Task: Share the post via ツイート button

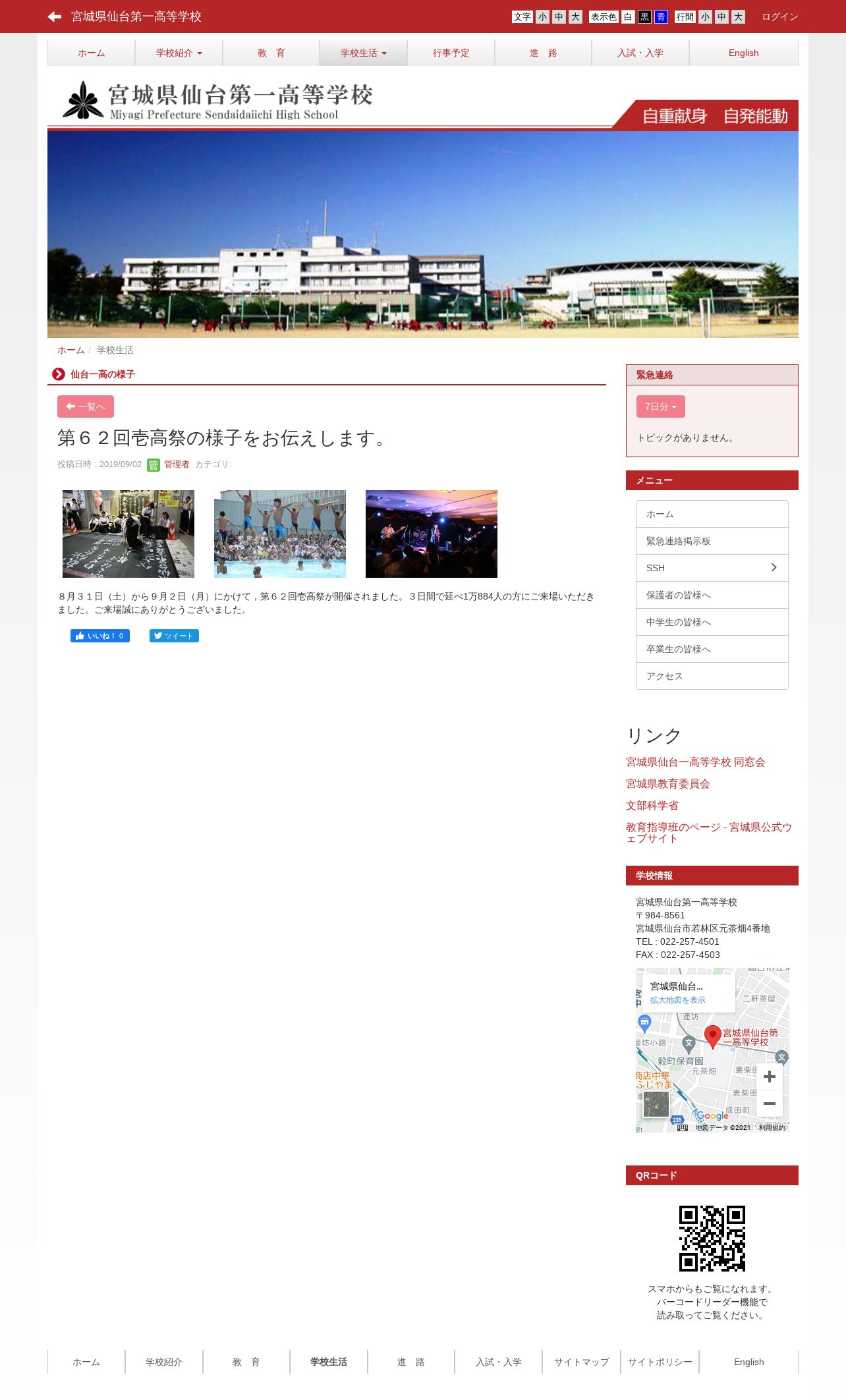Action: (x=174, y=636)
